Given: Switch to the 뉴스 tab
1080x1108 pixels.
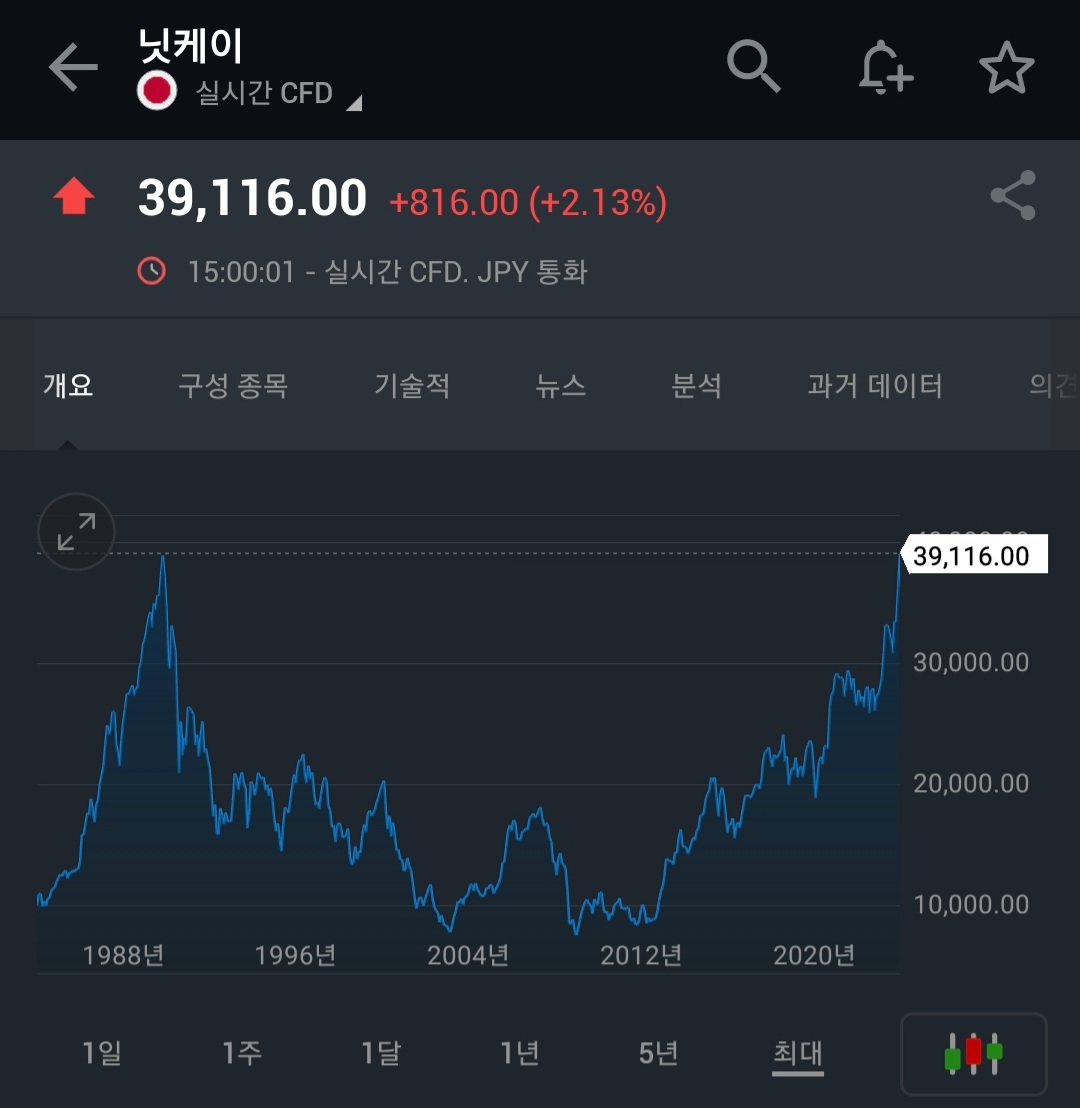Looking at the screenshot, I should point(561,386).
